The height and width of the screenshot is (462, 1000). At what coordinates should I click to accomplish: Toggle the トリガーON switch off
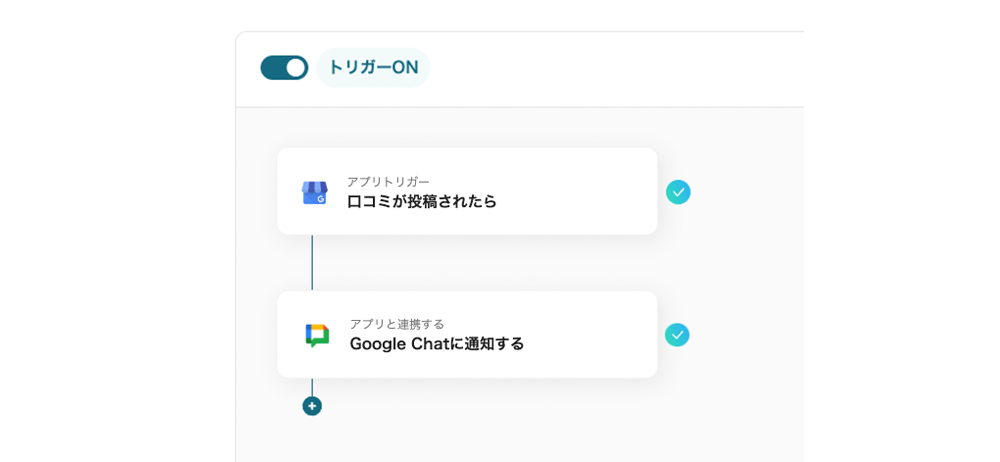(x=284, y=68)
